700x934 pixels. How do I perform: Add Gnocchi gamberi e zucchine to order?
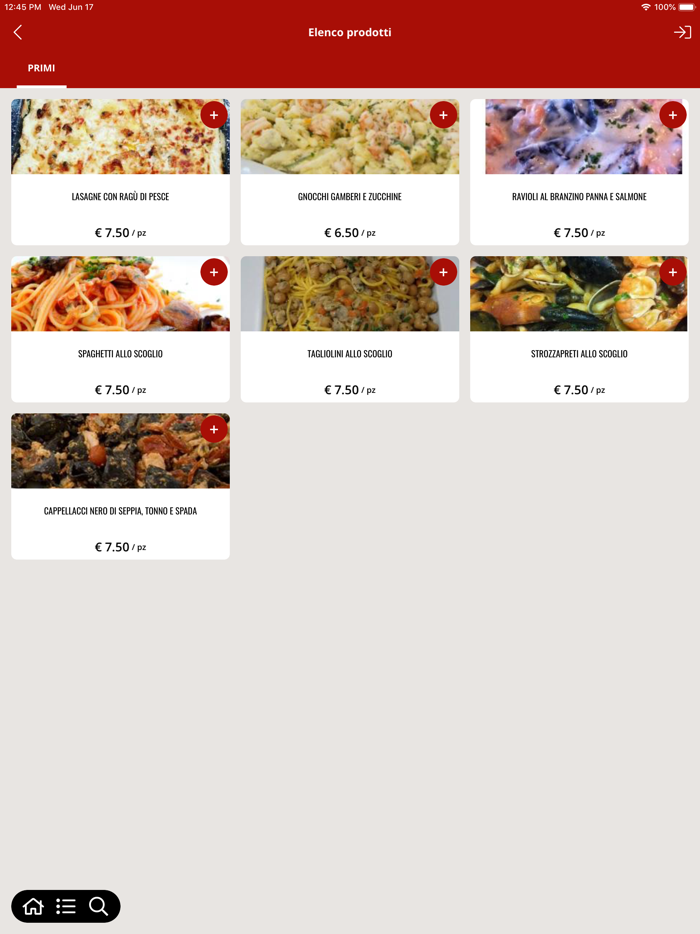tap(443, 115)
